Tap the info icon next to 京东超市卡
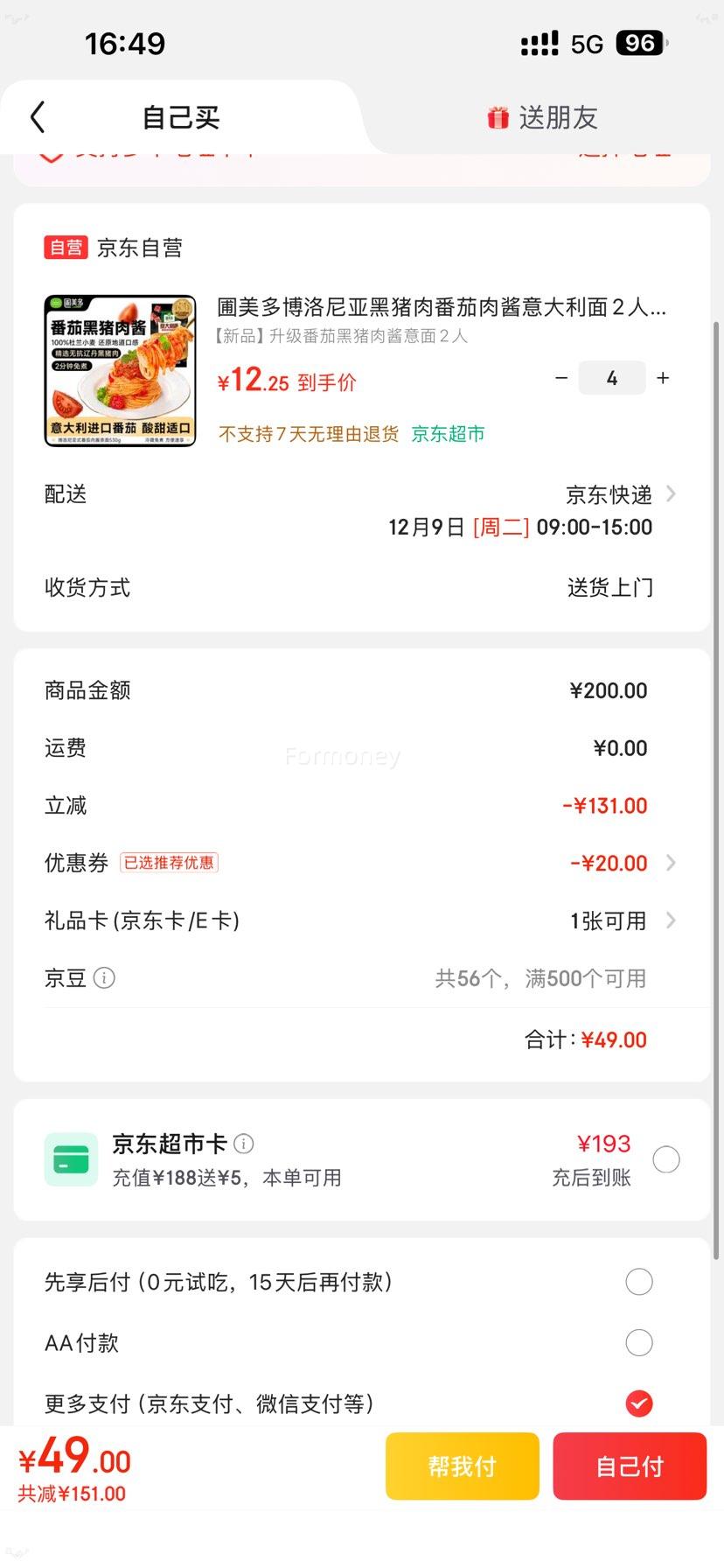 click(244, 1143)
